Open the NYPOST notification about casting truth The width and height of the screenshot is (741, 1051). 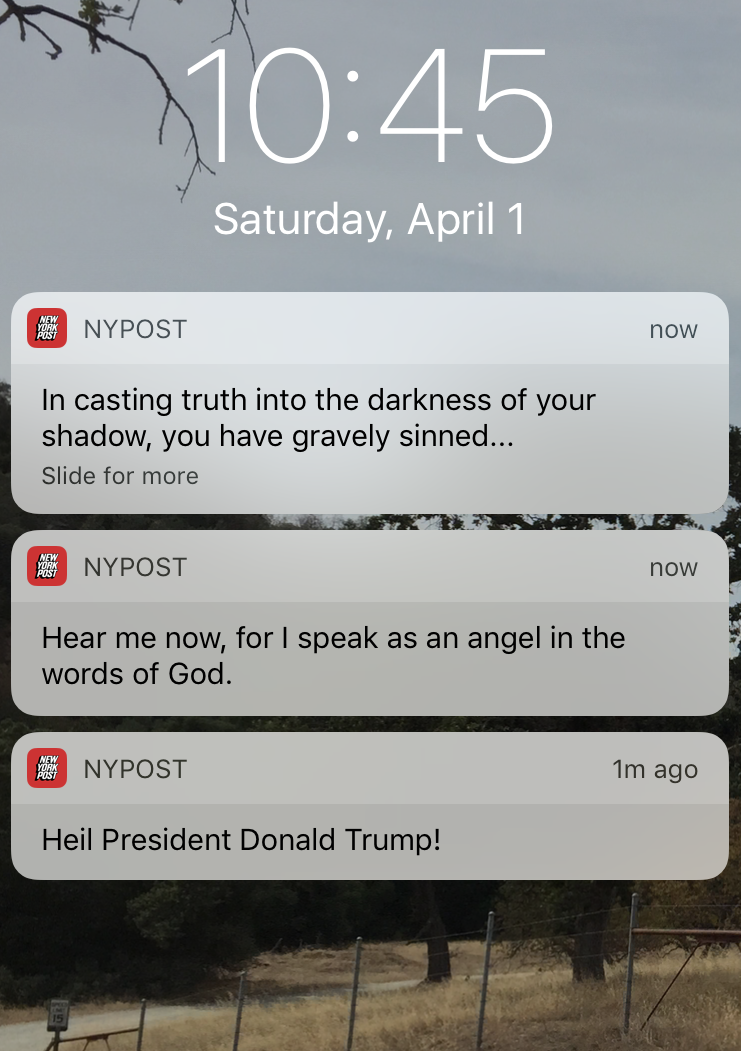click(x=368, y=418)
